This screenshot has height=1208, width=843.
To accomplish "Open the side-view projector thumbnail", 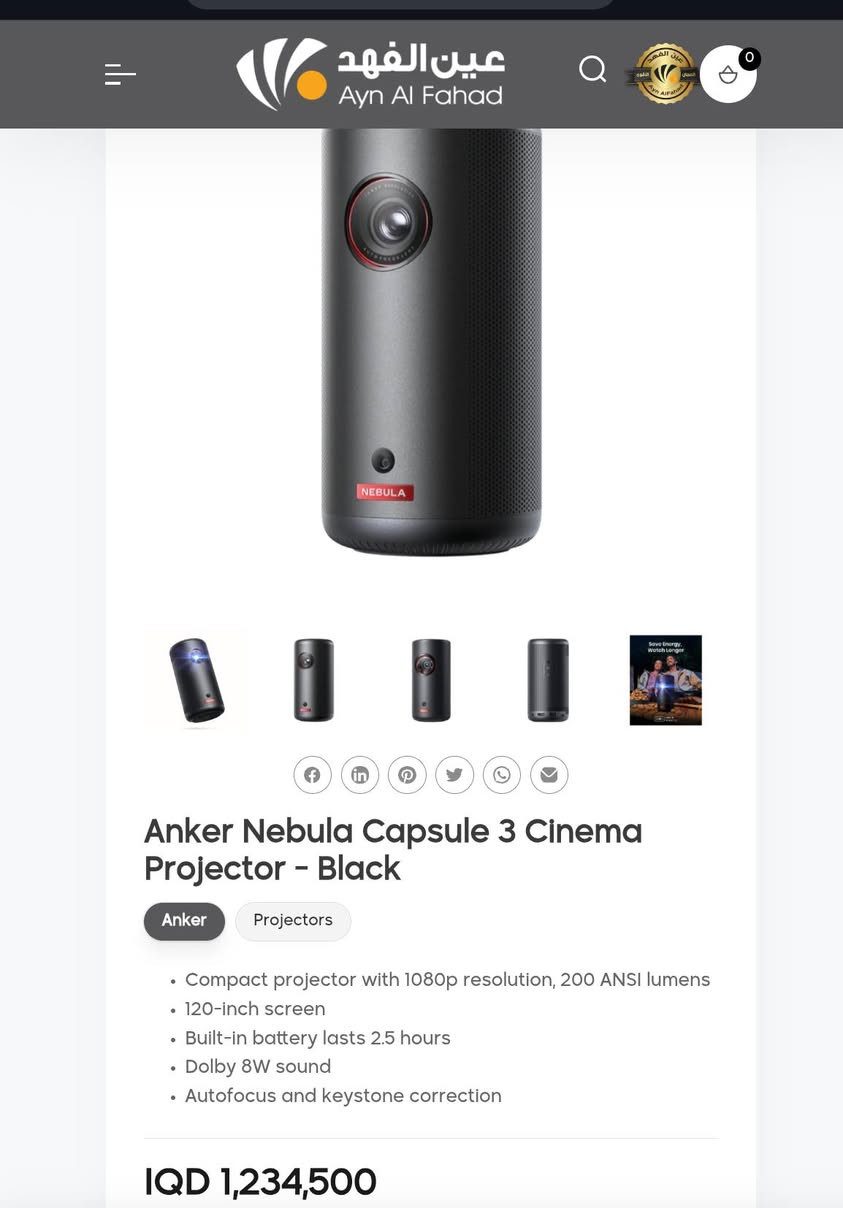I will [x=548, y=680].
